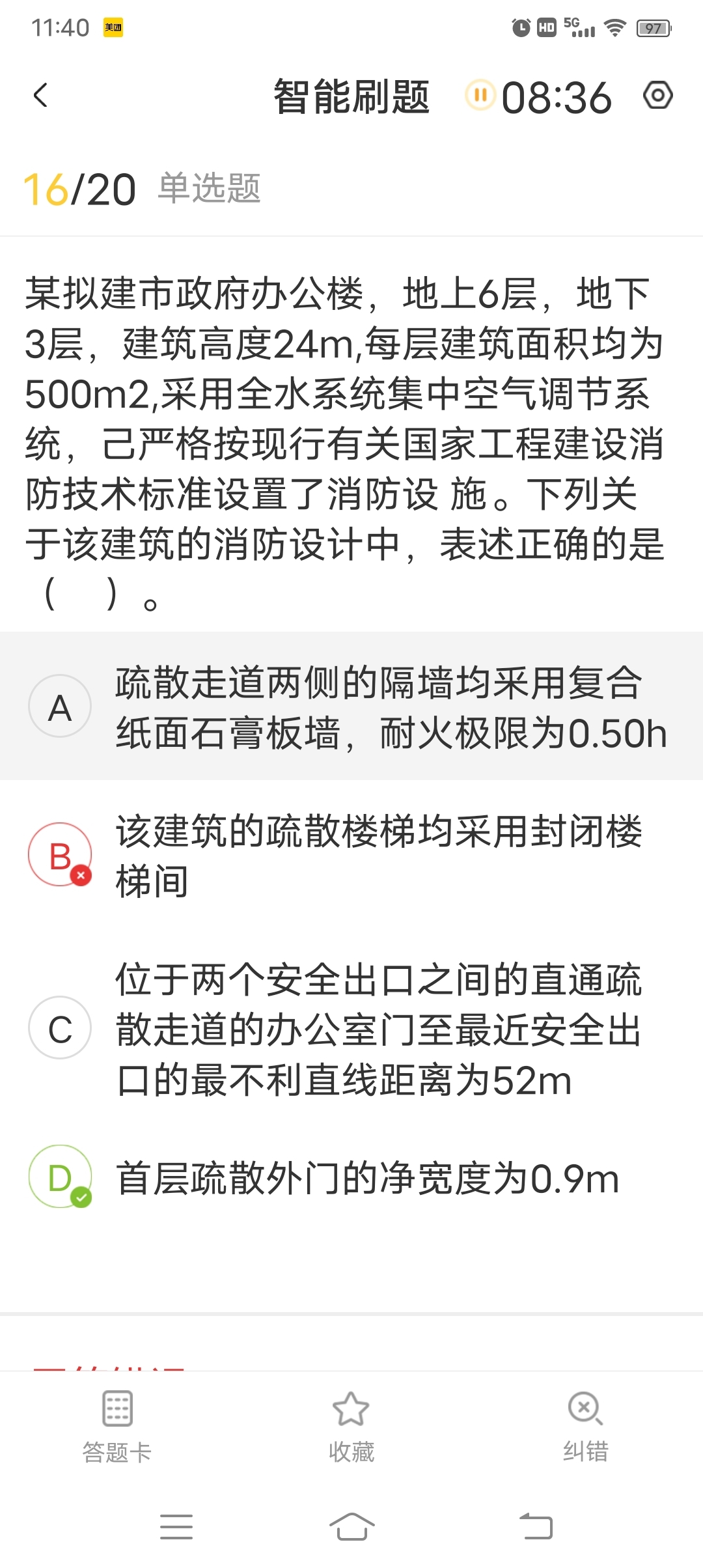Viewport: 703px width, 1568px height.
Task: Go back from the quiz screen
Action: pyautogui.click(x=41, y=96)
